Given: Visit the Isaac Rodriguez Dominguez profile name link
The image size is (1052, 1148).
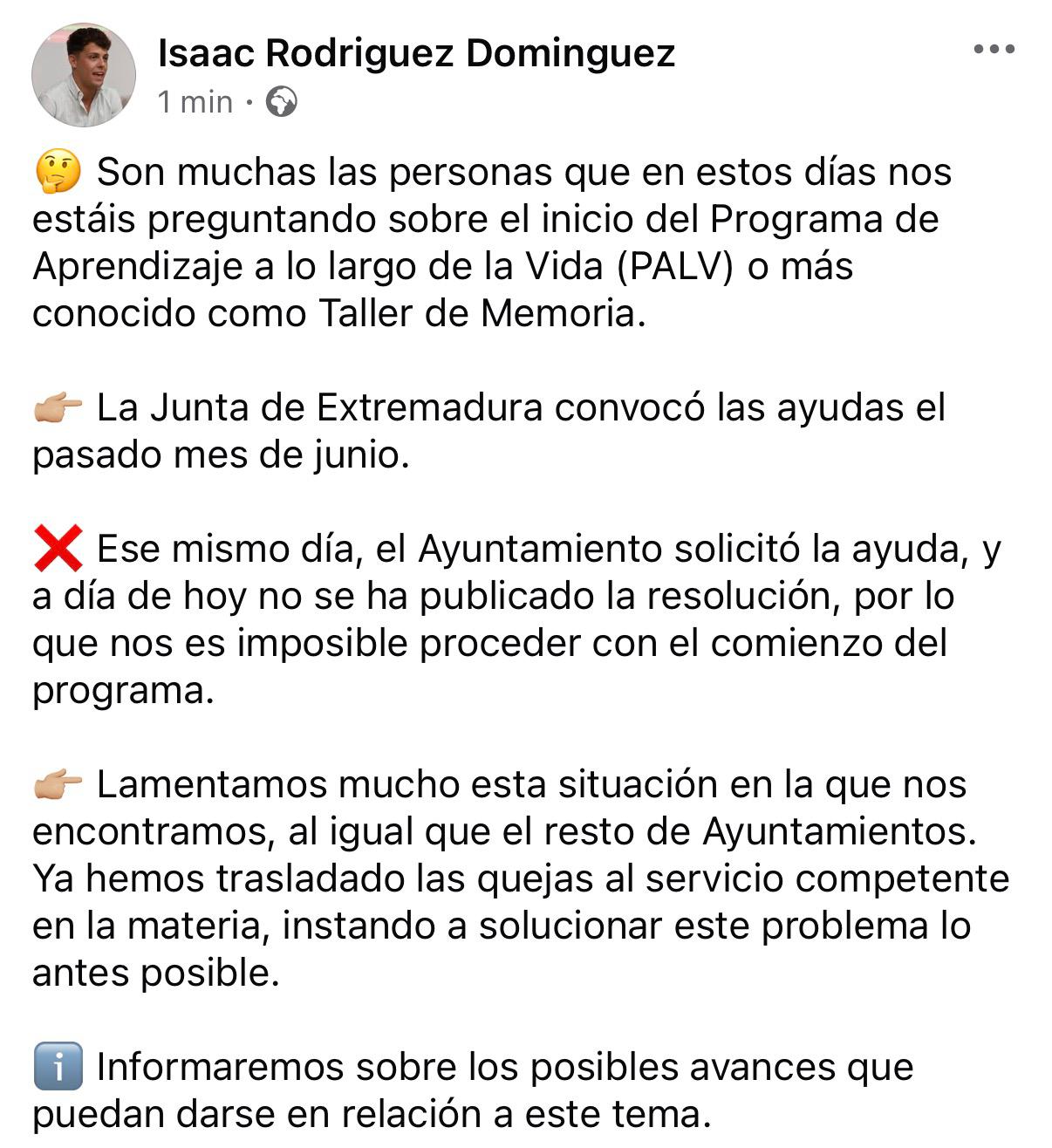Looking at the screenshot, I should [x=416, y=53].
